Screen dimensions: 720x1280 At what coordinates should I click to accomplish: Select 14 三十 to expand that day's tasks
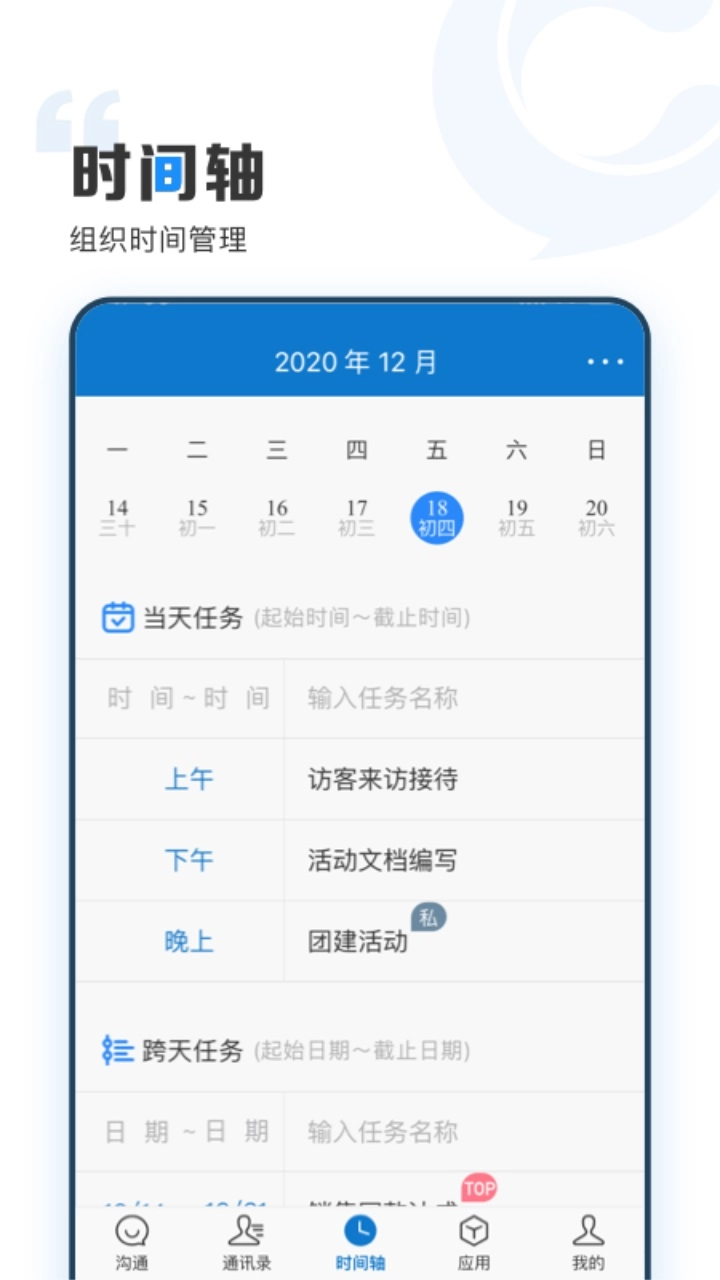click(x=117, y=513)
